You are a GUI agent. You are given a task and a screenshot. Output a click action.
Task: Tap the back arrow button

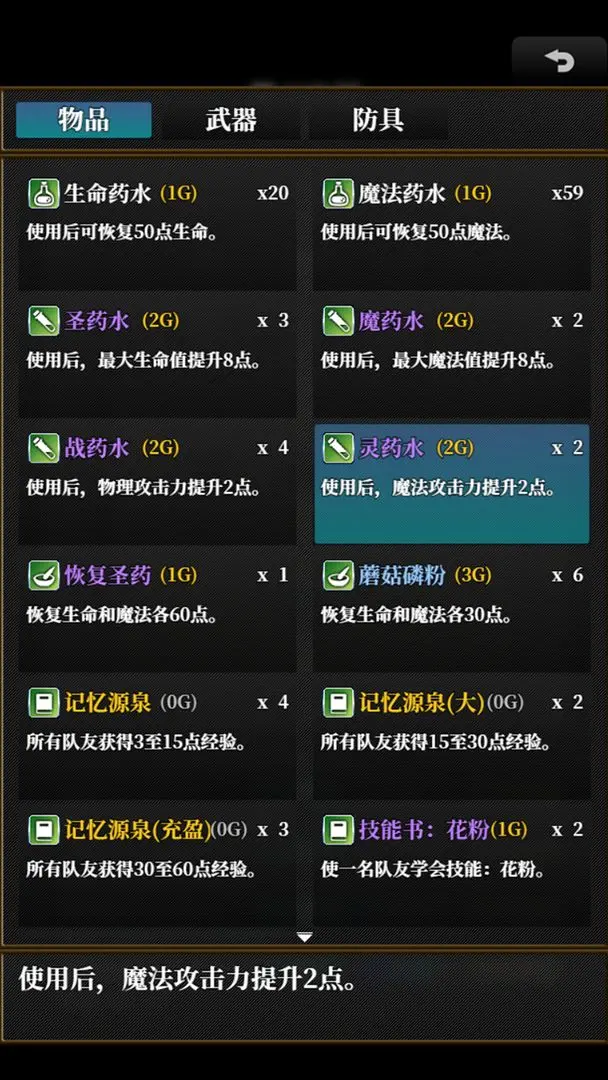(559, 60)
